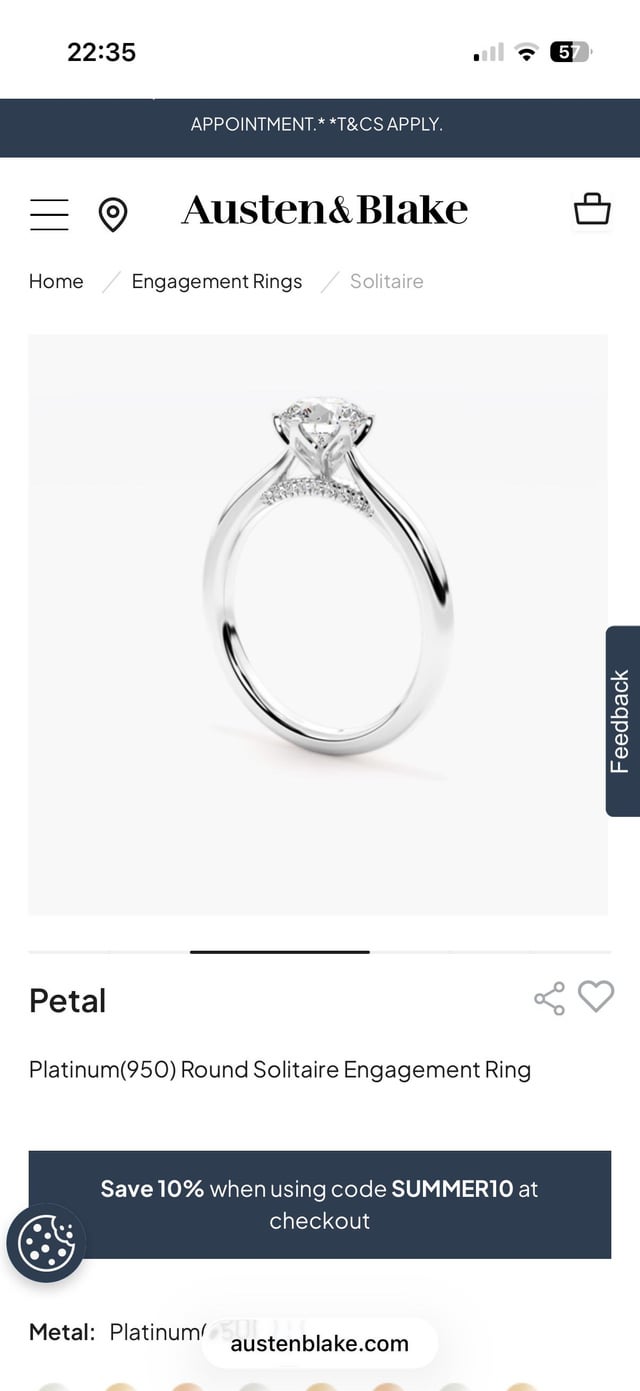This screenshot has width=640, height=1391.
Task: Go to the Home breadcrumb
Action: pyautogui.click(x=56, y=282)
